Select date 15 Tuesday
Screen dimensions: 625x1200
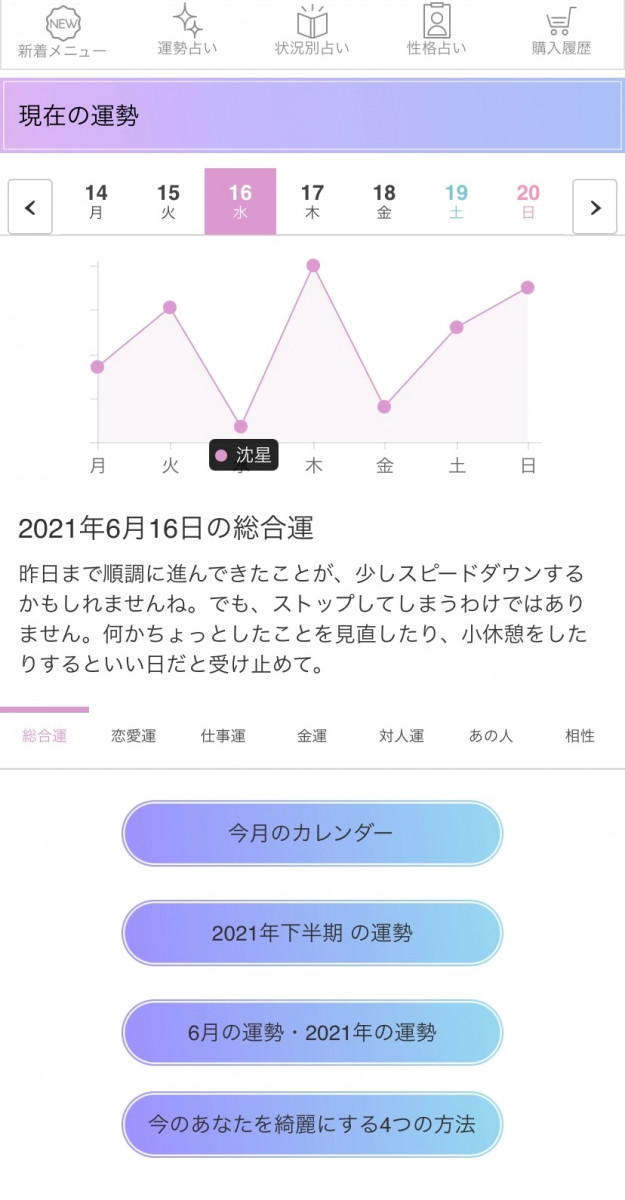(x=168, y=201)
